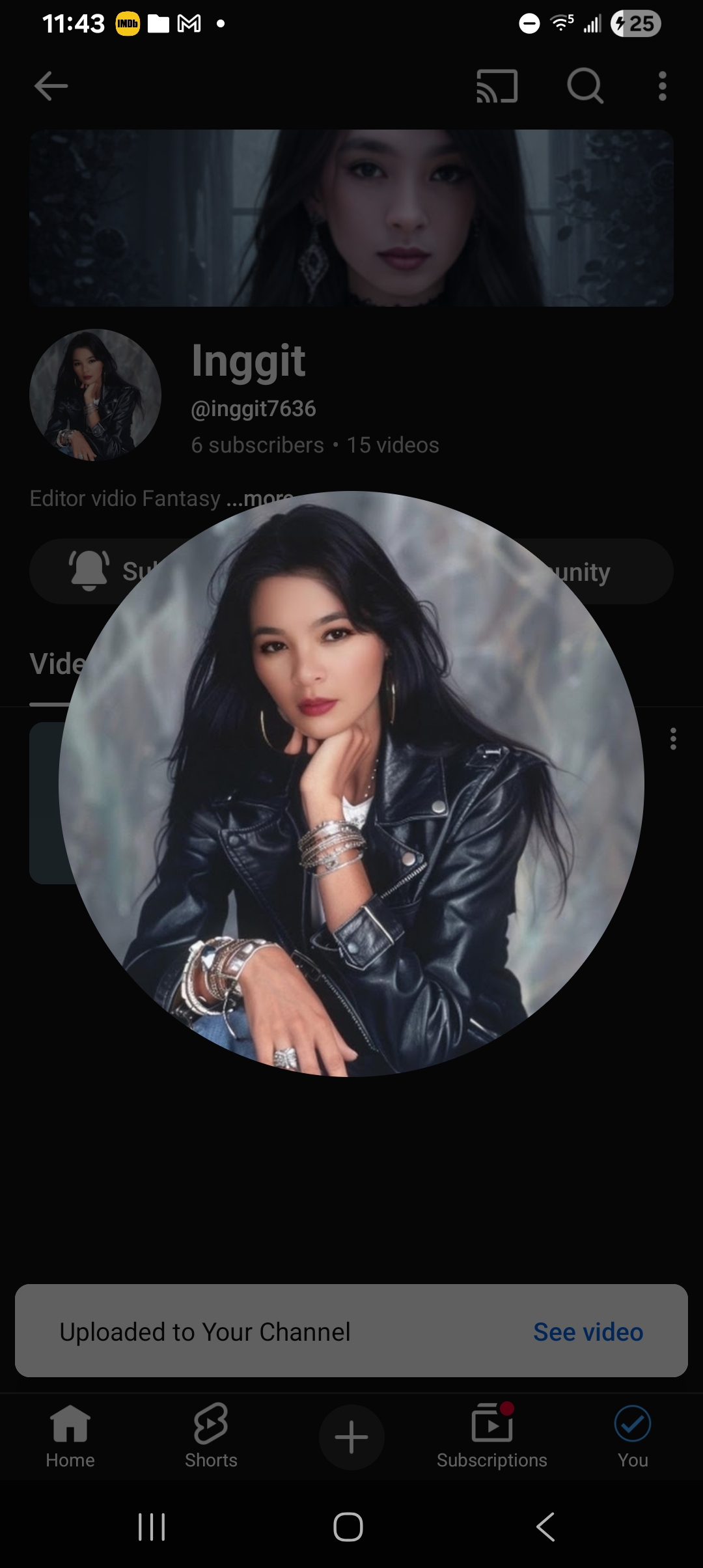Search within the Inggit channel
The width and height of the screenshot is (703, 1568).
point(585,86)
